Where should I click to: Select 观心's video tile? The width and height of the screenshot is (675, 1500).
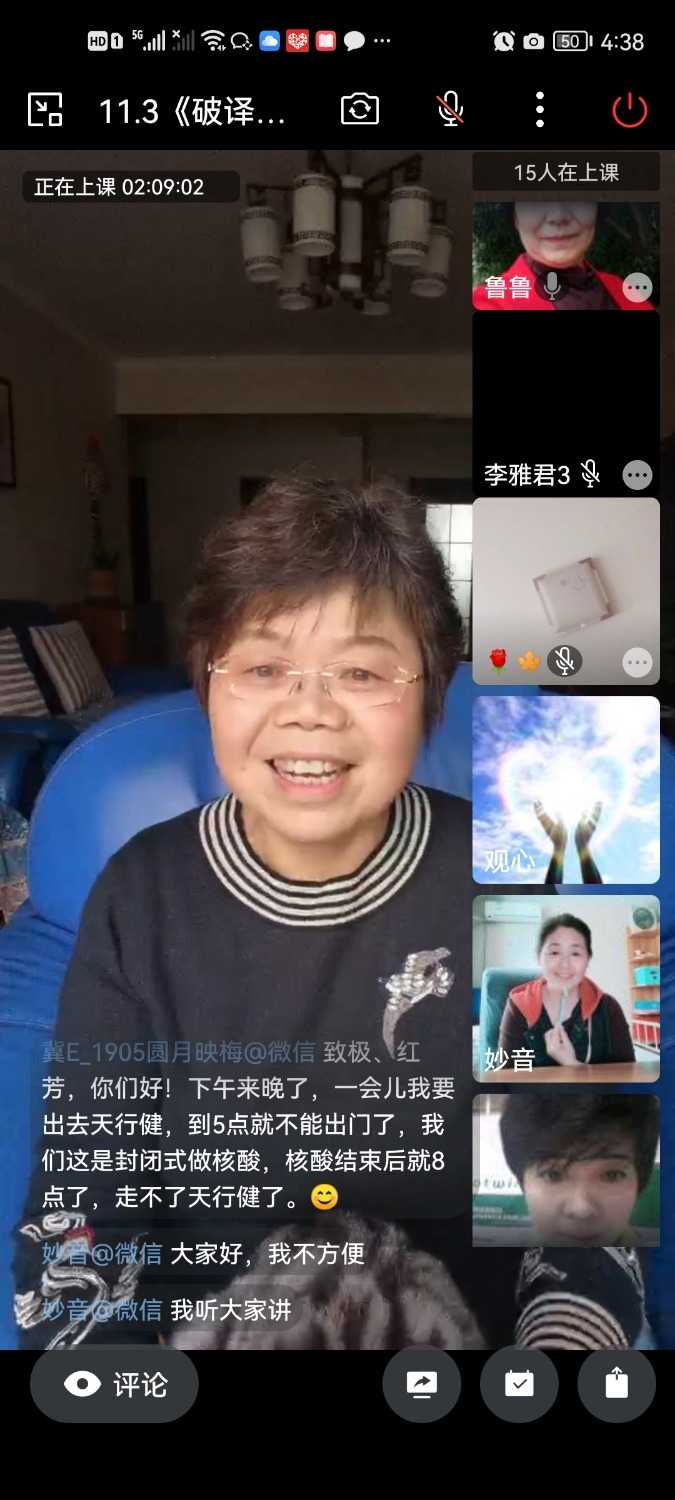click(x=566, y=790)
